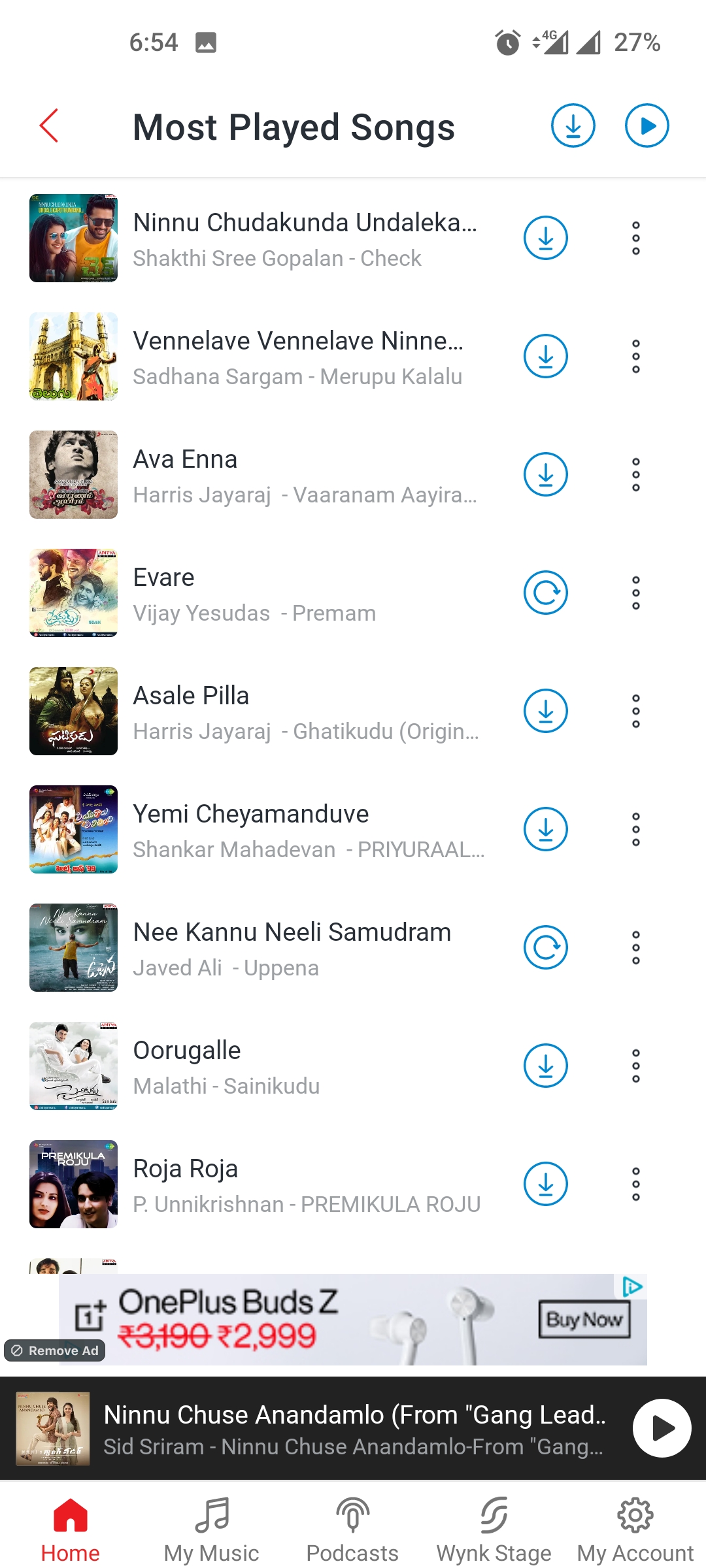The height and width of the screenshot is (1568, 706).
Task: Go back using the red arrow
Action: [49, 125]
